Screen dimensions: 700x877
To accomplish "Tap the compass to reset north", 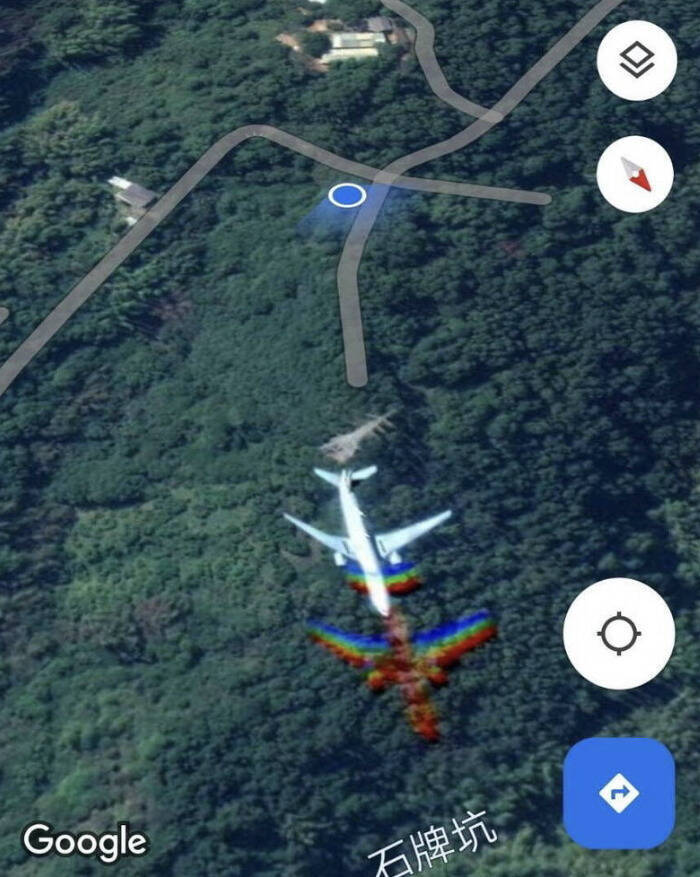I will coord(636,173).
